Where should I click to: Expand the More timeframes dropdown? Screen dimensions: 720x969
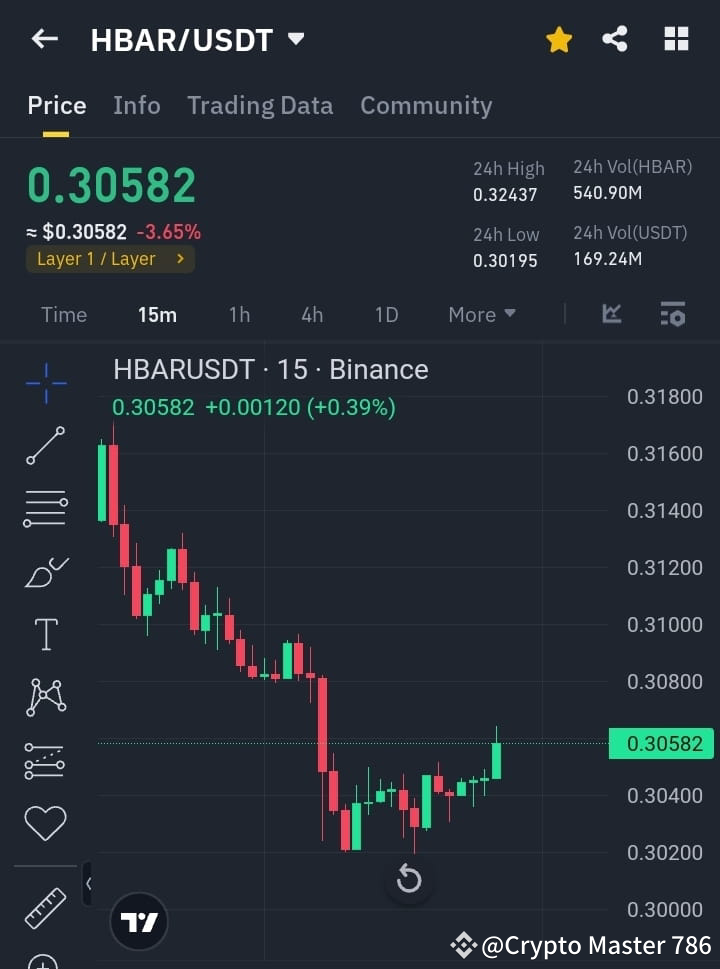click(x=481, y=314)
